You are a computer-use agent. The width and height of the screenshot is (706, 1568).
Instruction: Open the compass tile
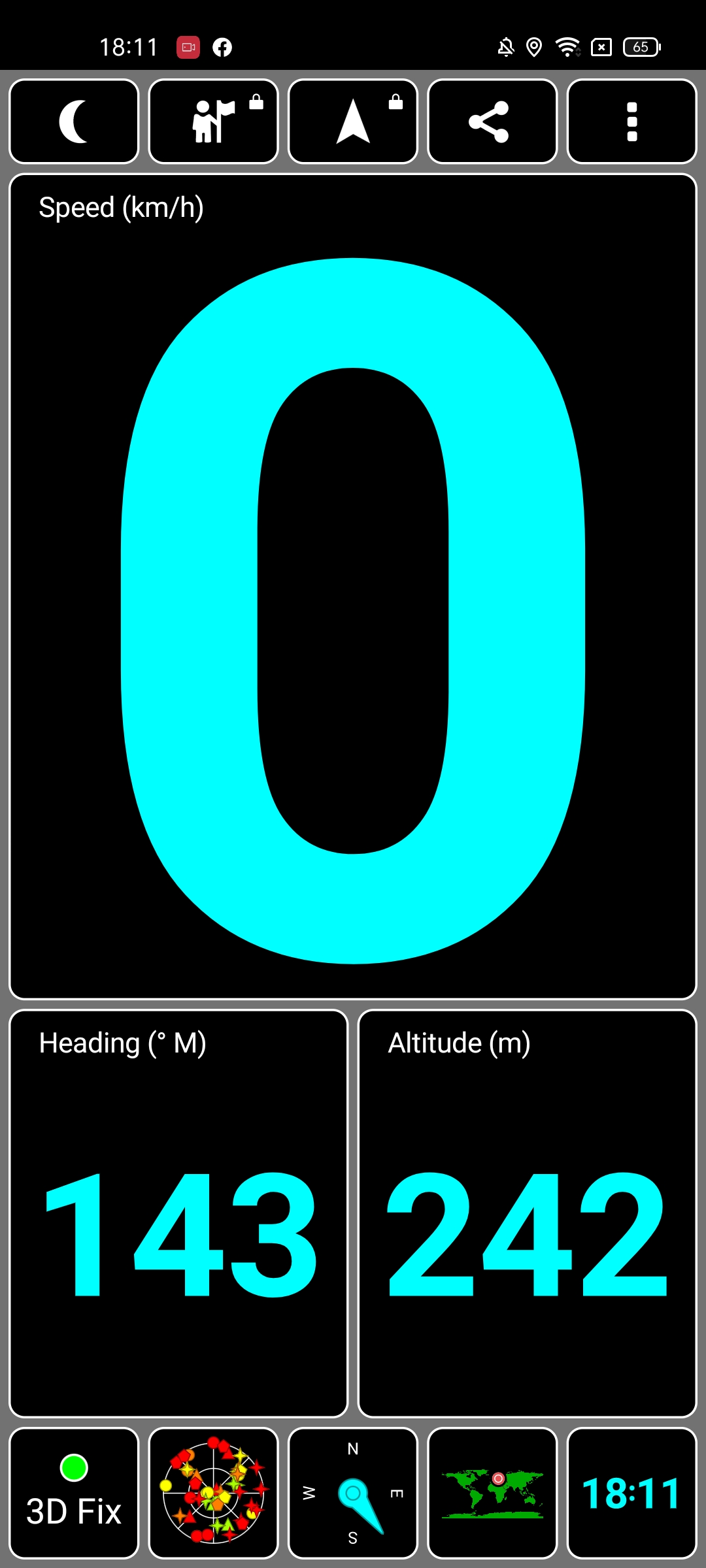coord(353,1494)
